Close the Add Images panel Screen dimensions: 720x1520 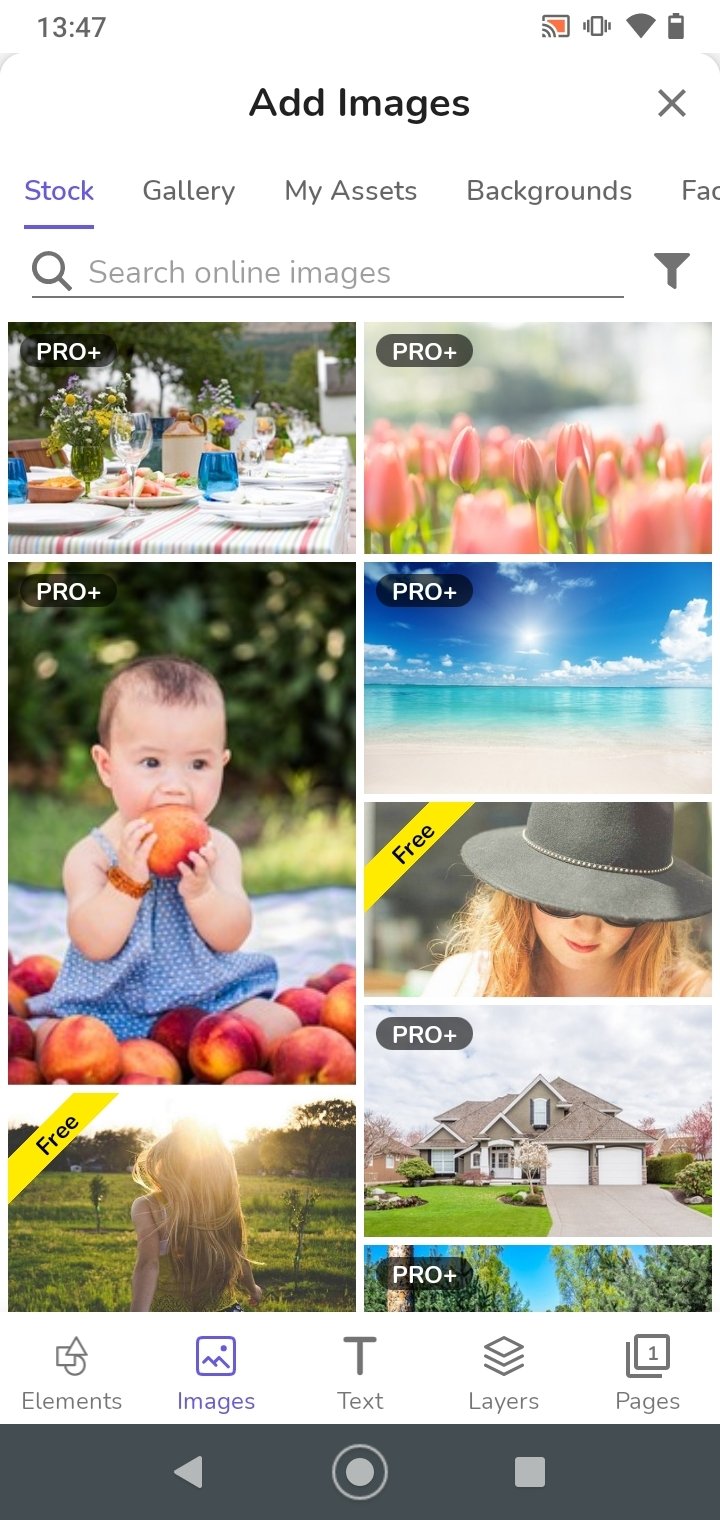pyautogui.click(x=671, y=103)
